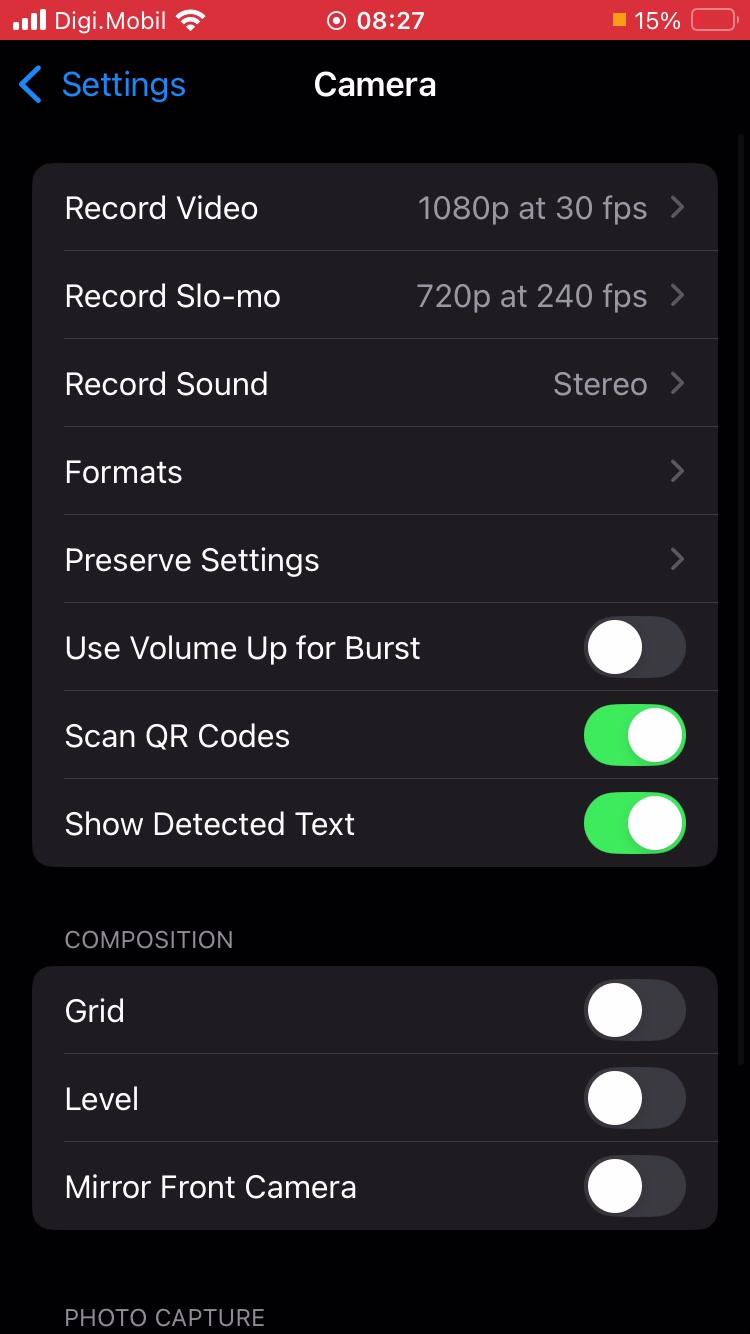Viewport: 750px width, 1334px height.
Task: Turn off Scan QR Codes
Action: coord(634,736)
